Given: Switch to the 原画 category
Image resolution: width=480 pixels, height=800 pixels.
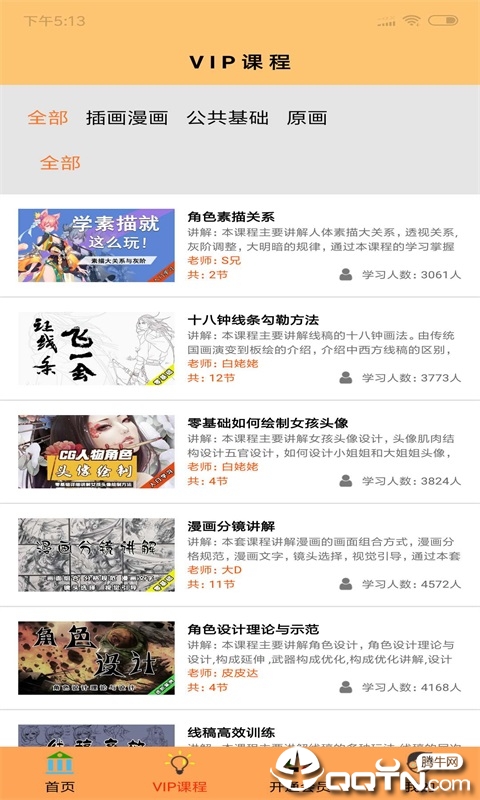Looking at the screenshot, I should click(307, 118).
